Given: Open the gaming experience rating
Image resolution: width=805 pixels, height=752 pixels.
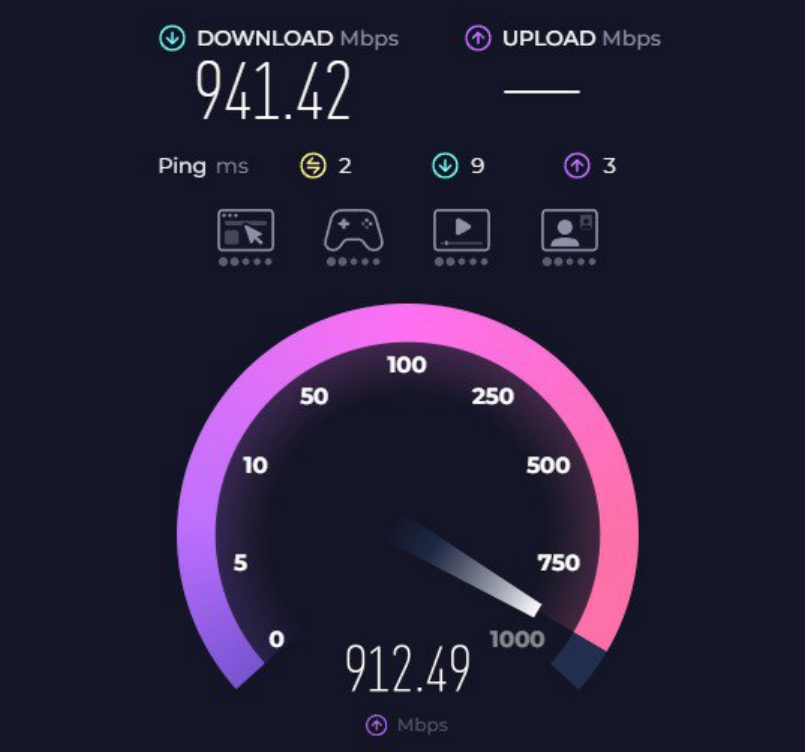Looking at the screenshot, I should [353, 231].
